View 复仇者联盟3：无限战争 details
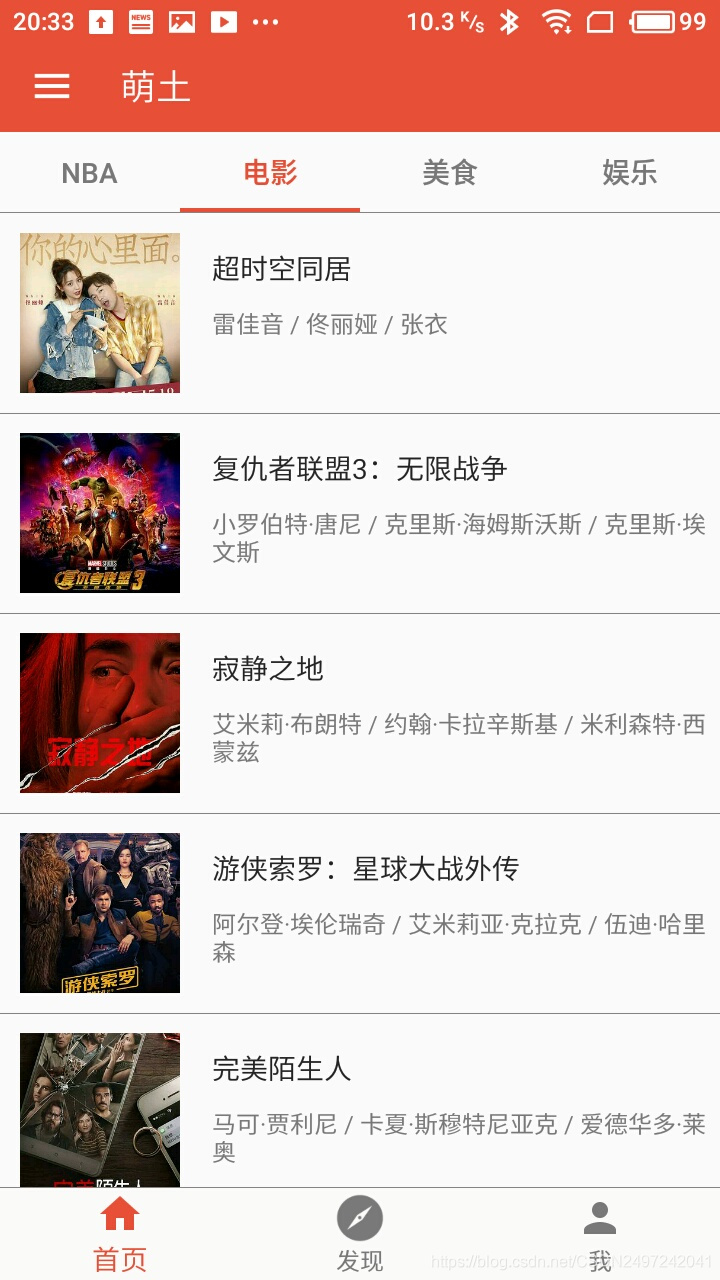The width and height of the screenshot is (720, 1280). coord(360,512)
